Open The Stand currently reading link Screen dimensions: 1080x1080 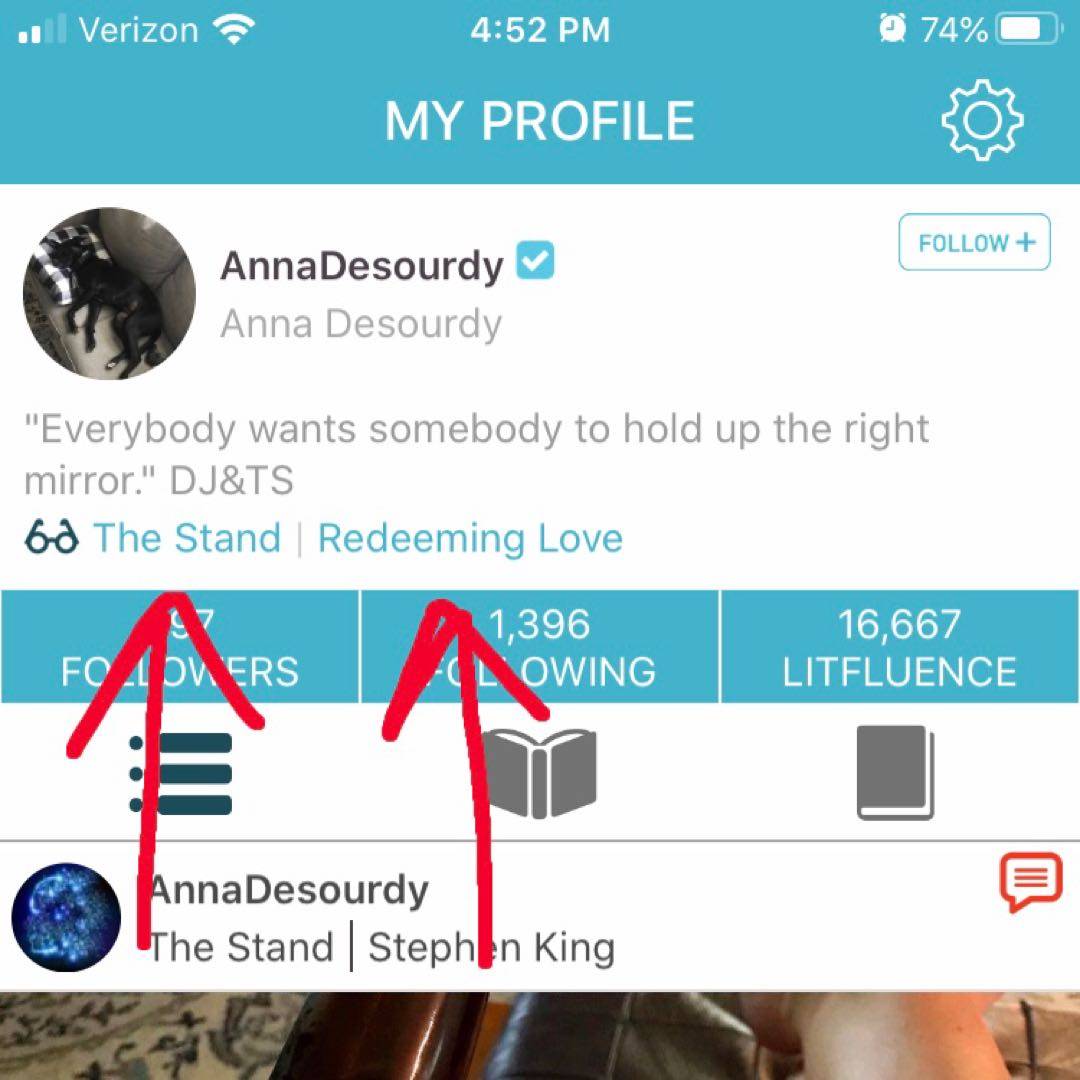[x=187, y=539]
